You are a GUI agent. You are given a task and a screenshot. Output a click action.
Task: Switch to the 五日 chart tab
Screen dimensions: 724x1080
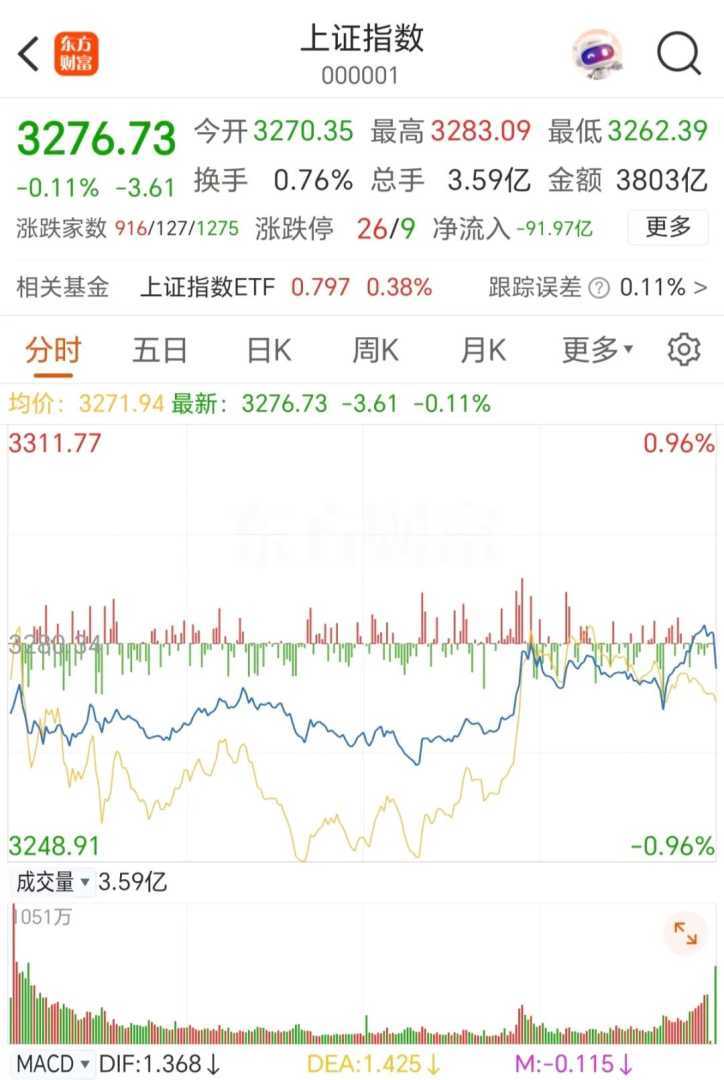click(x=160, y=350)
